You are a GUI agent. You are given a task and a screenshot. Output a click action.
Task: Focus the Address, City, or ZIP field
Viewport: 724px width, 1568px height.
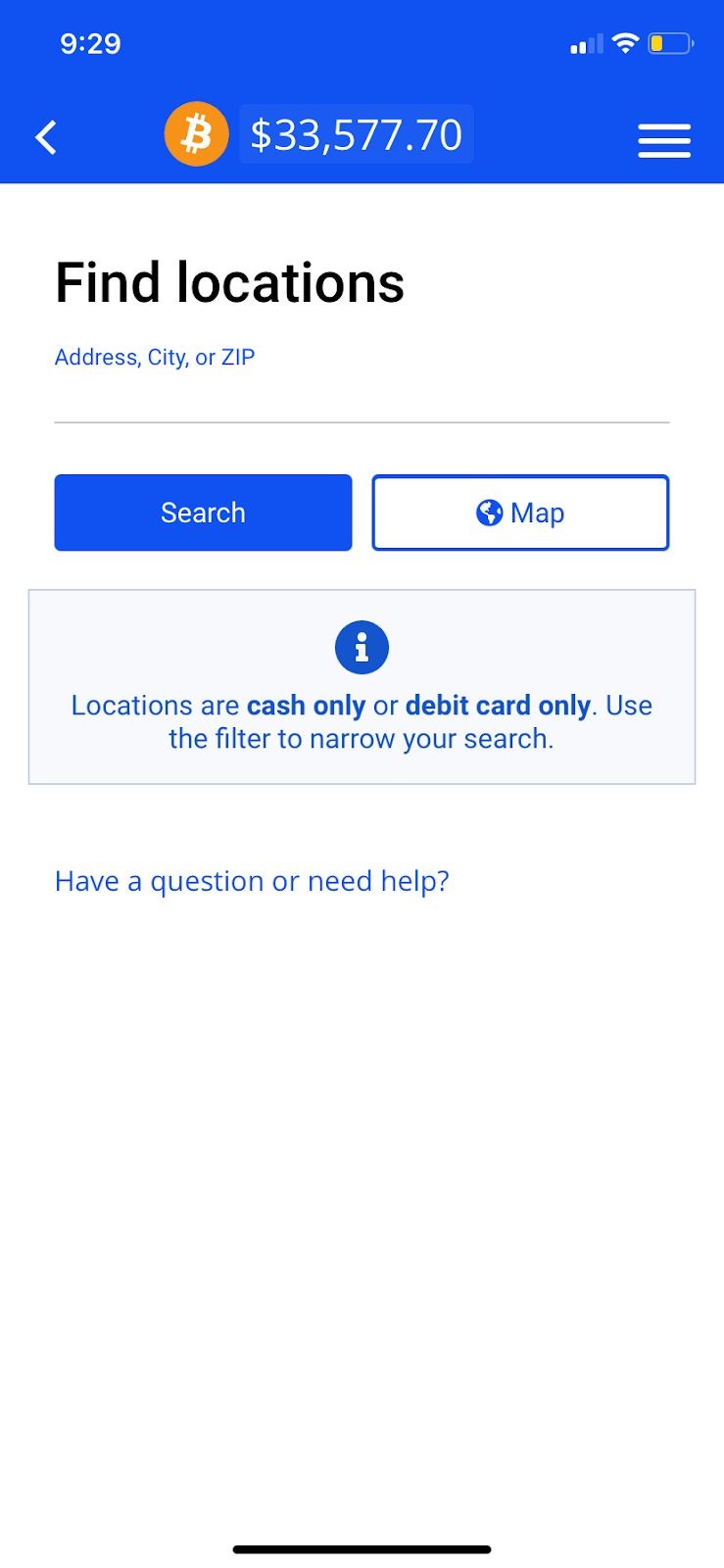362,395
